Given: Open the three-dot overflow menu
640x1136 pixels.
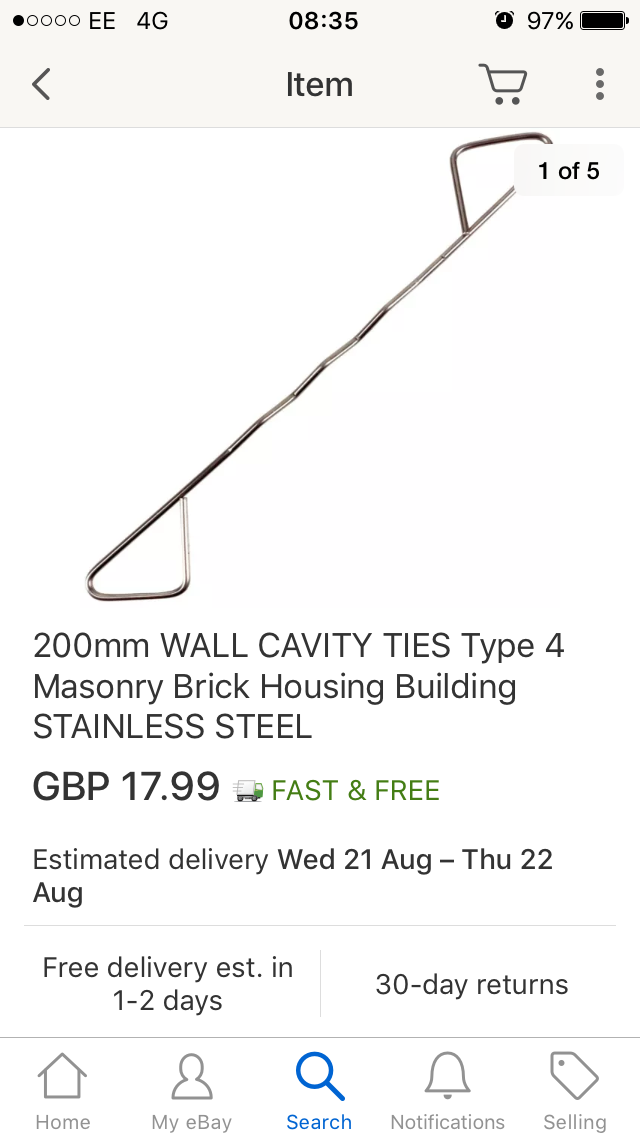Looking at the screenshot, I should (599, 85).
